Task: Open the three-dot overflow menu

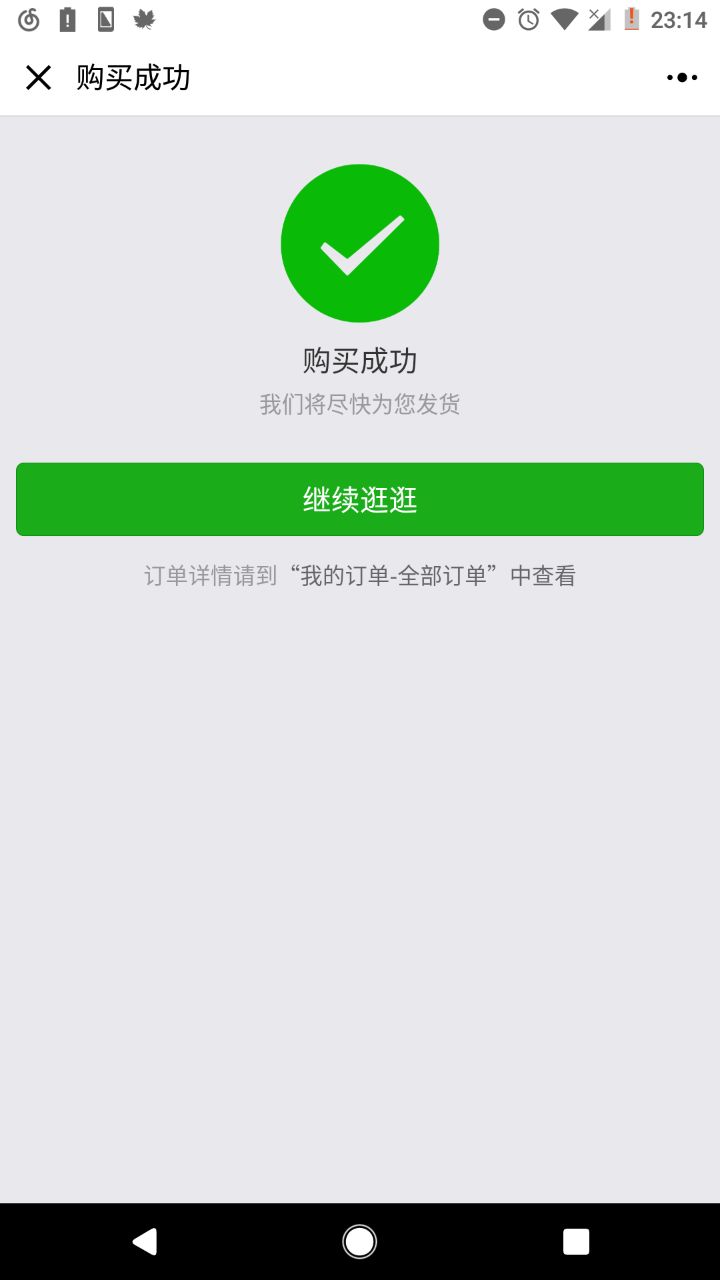Action: click(x=682, y=78)
